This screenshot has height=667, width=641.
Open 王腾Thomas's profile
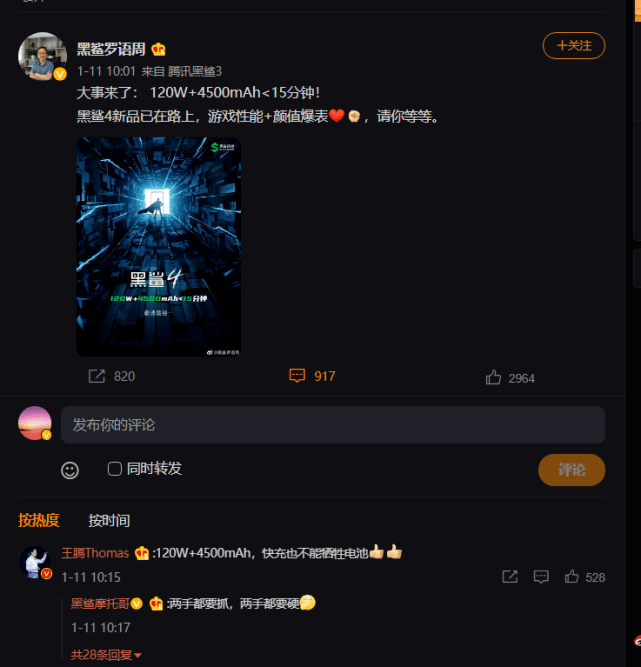[x=95, y=553]
